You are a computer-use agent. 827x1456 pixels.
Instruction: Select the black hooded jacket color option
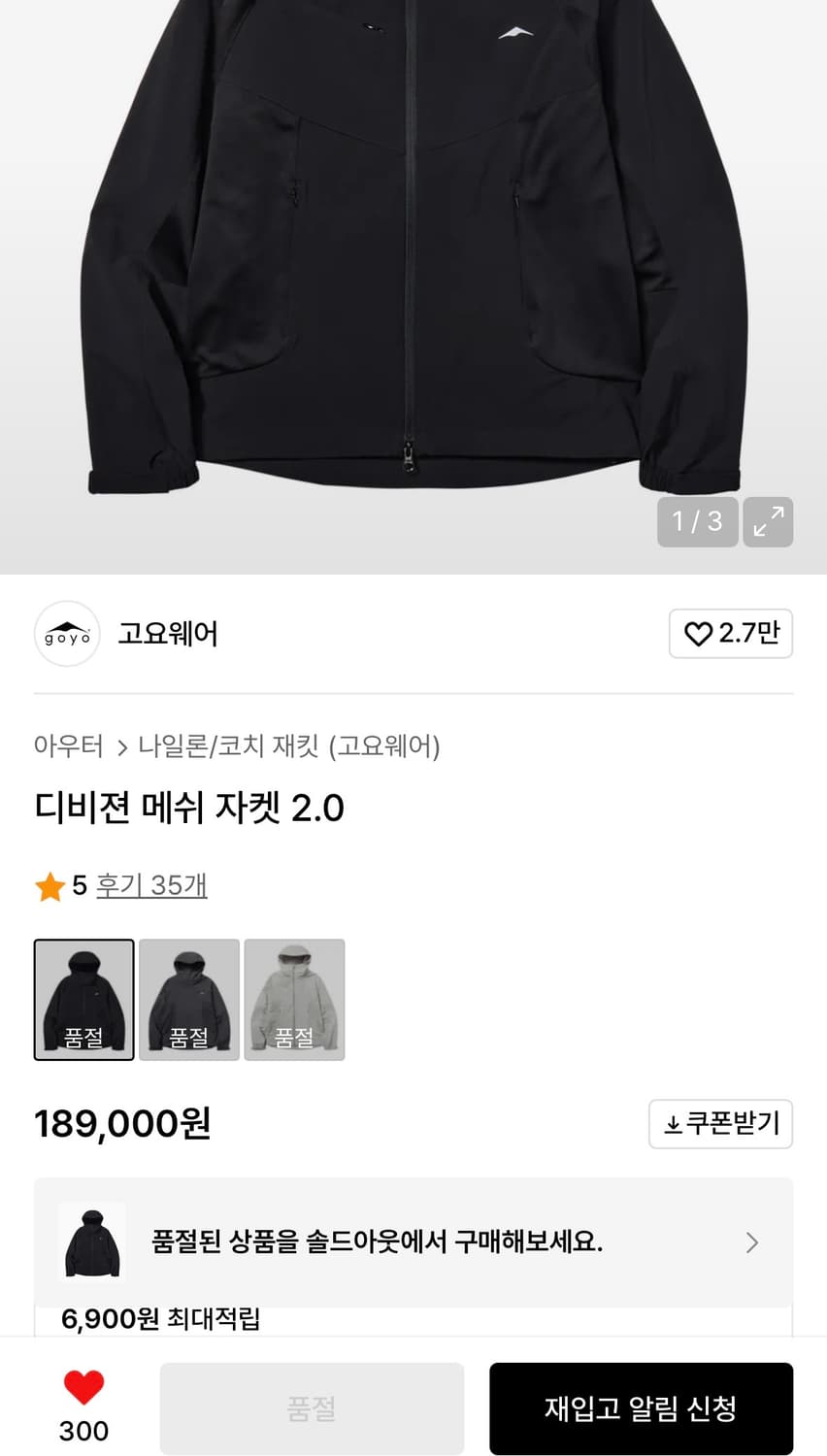click(83, 1000)
